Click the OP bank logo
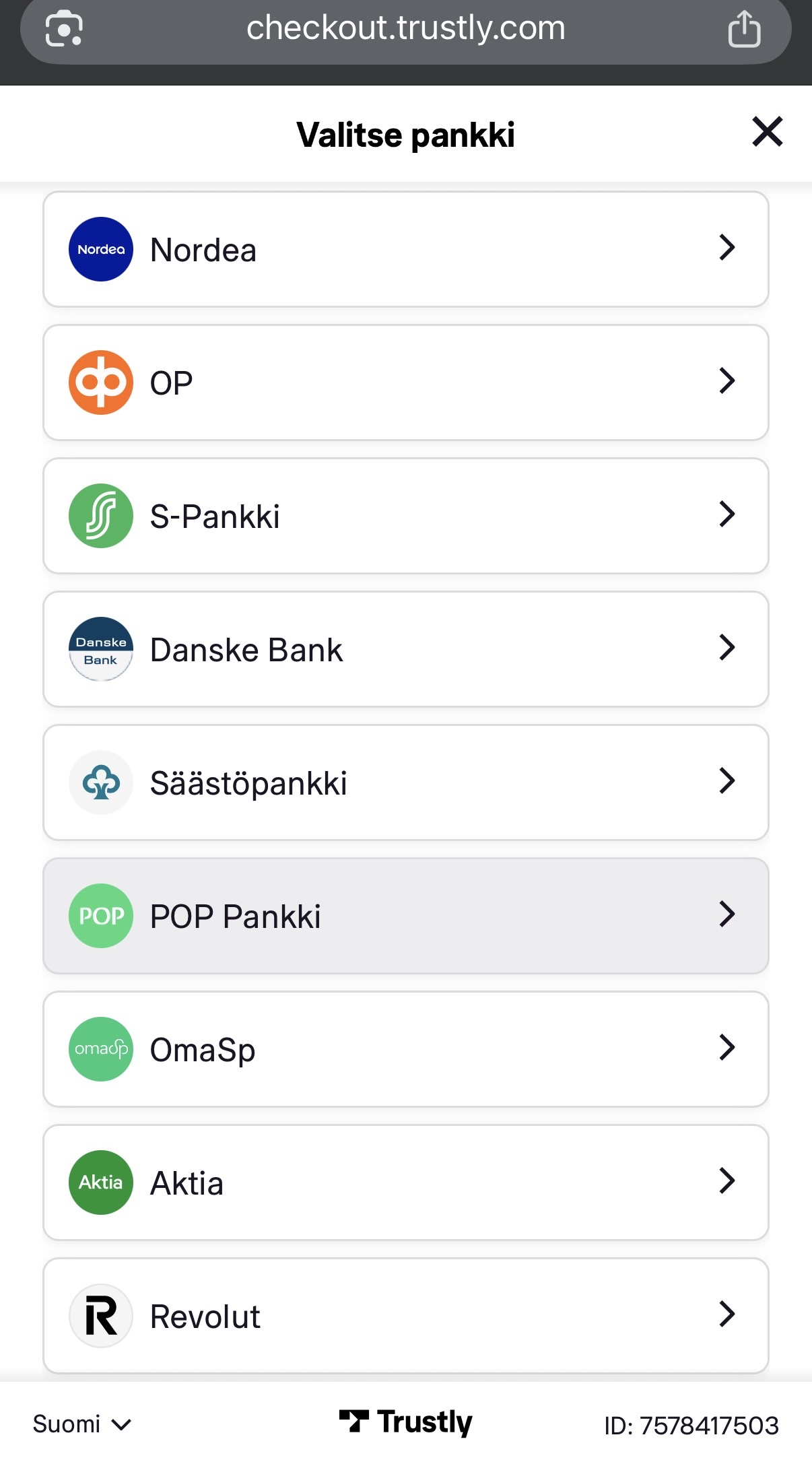812x1466 pixels. (x=100, y=381)
